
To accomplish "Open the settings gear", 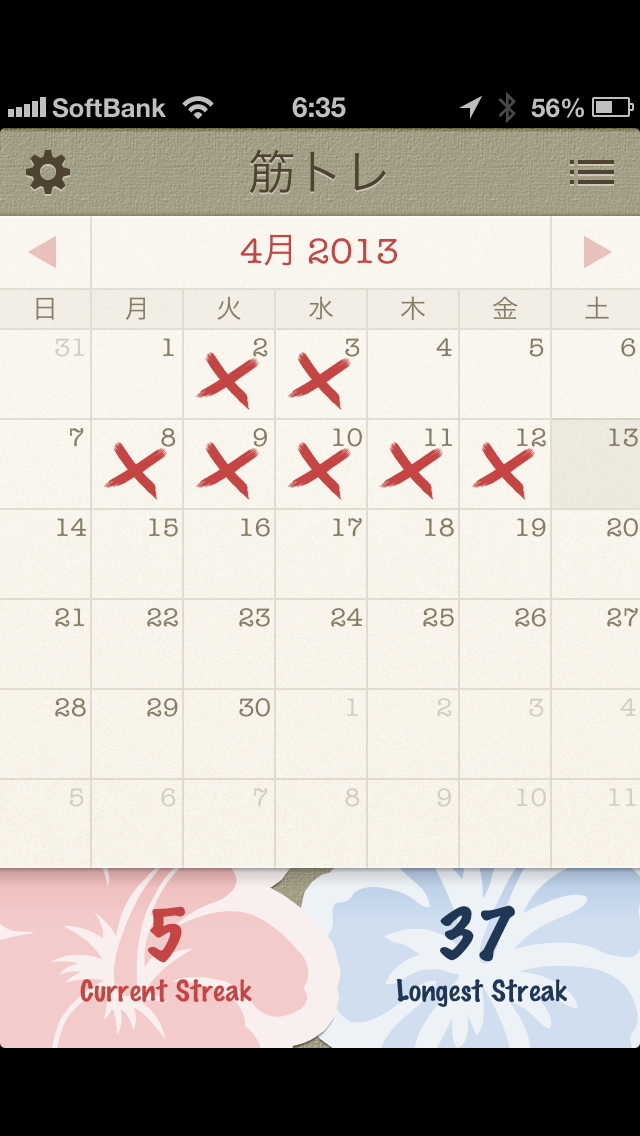I will [x=48, y=173].
